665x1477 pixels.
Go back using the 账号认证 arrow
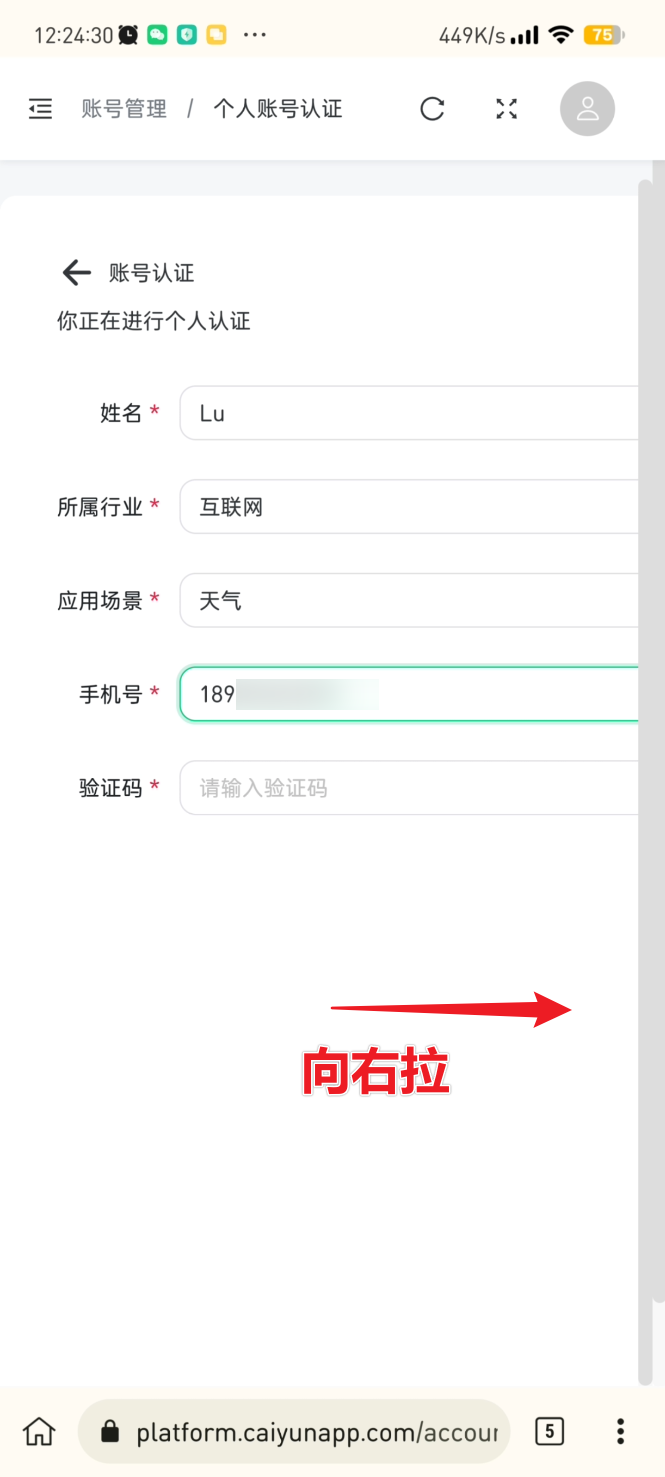click(x=77, y=272)
